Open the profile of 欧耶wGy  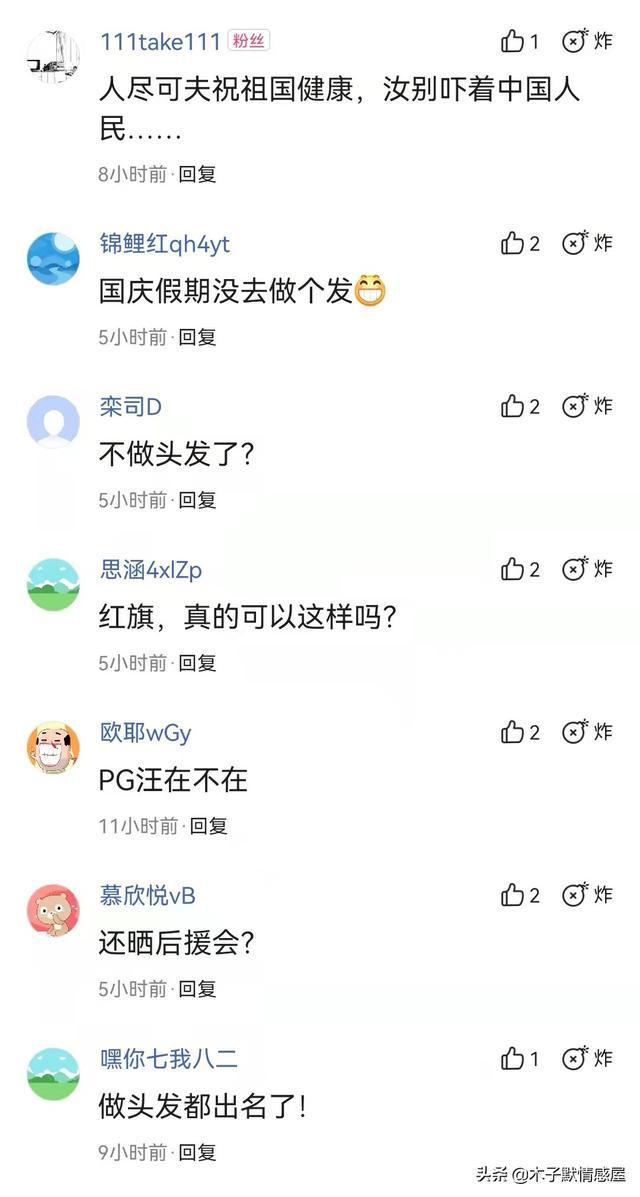(53, 747)
